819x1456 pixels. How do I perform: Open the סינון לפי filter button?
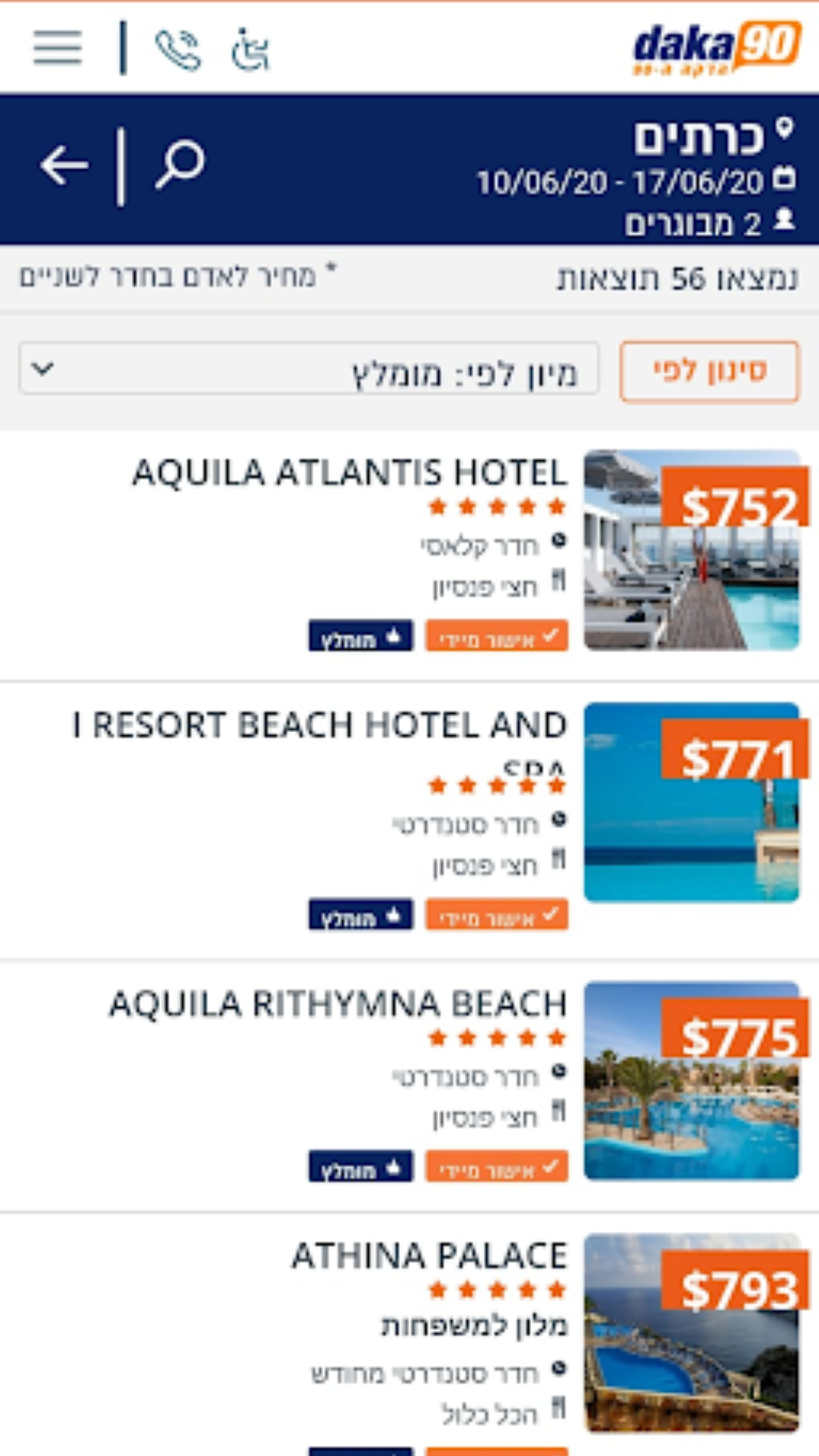pos(709,371)
